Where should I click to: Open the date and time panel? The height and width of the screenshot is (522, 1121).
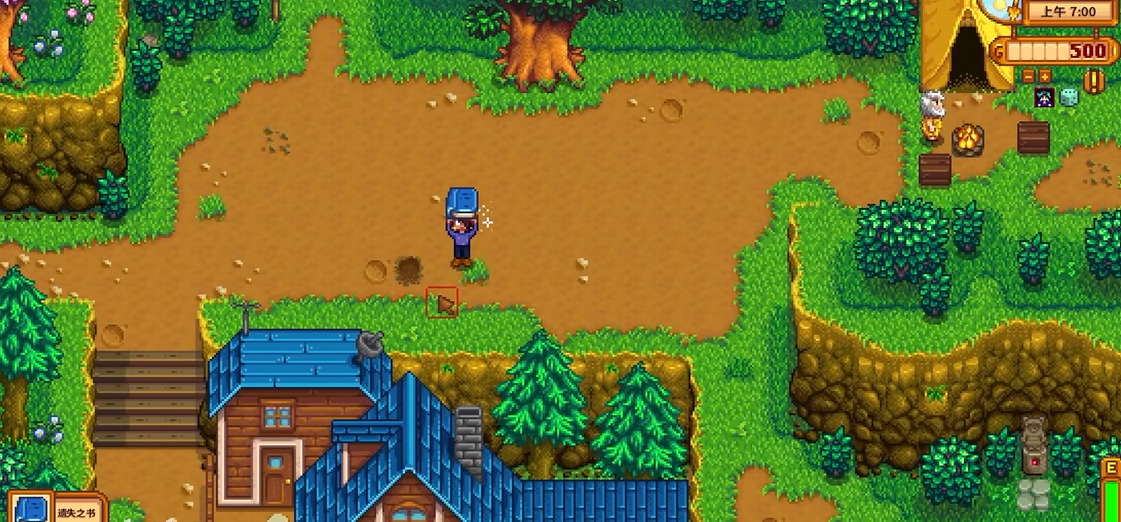1069,11
